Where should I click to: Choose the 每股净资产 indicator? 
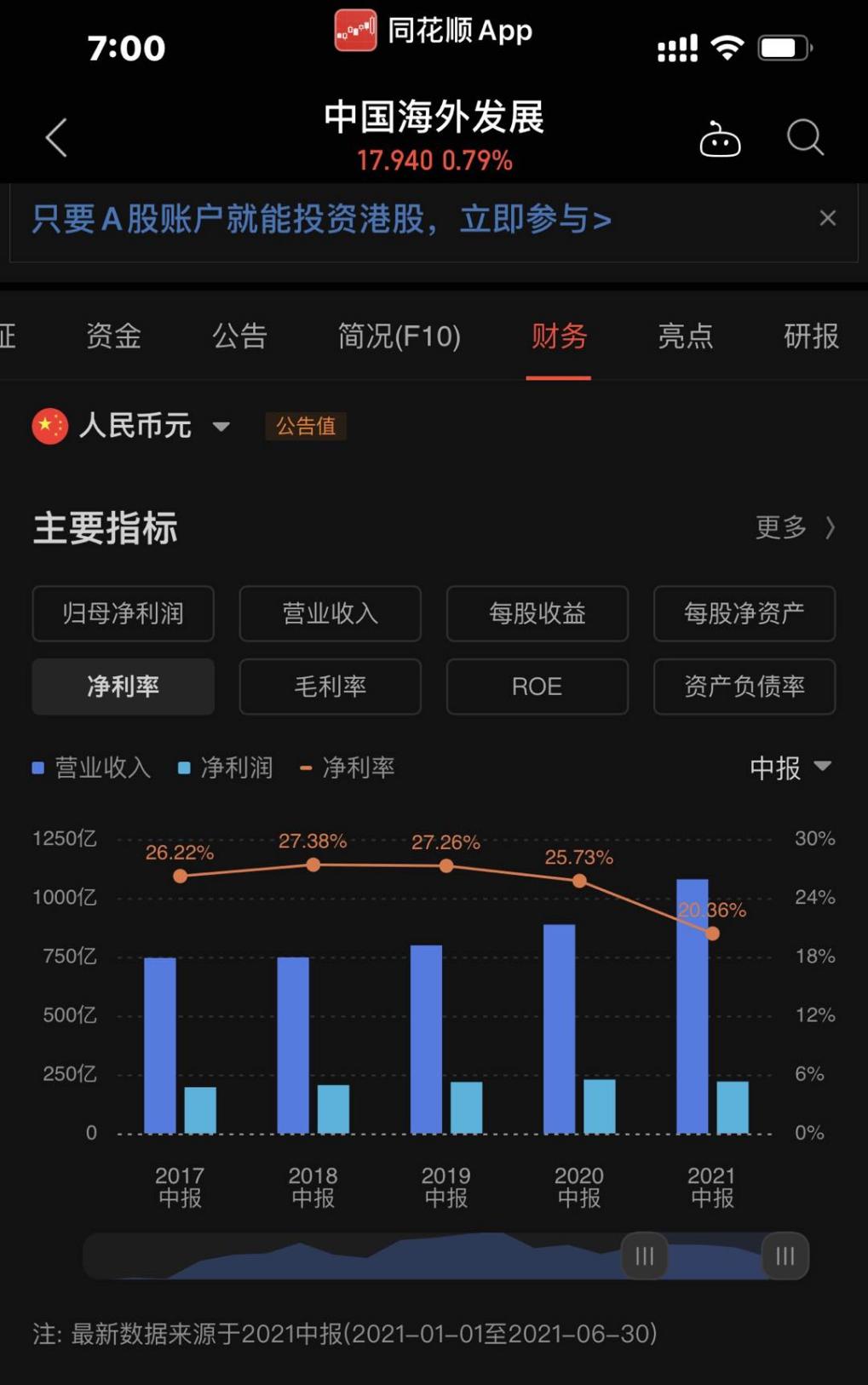point(744,613)
